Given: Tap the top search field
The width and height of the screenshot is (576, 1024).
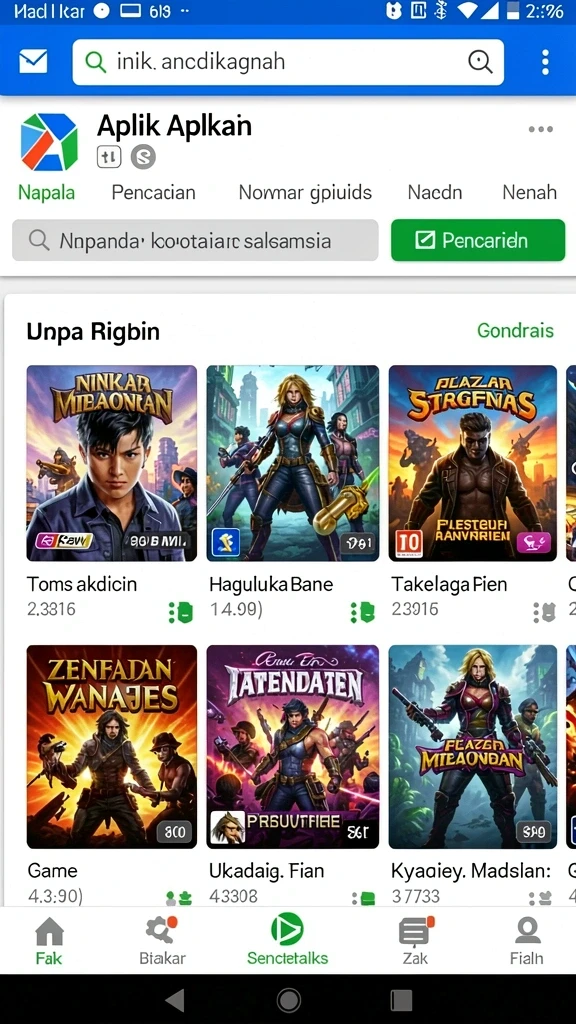Looking at the screenshot, I should 288,62.
